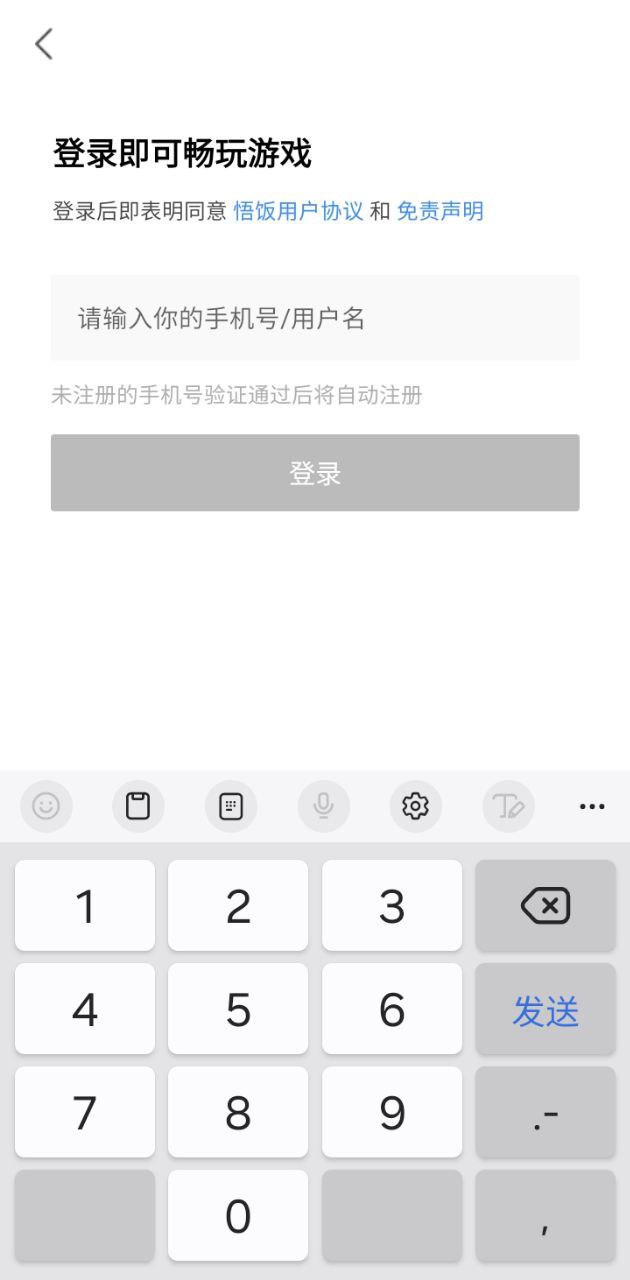Screen dimensions: 630x1280
Task: Focus the phone number/username field
Action: [x=315, y=318]
